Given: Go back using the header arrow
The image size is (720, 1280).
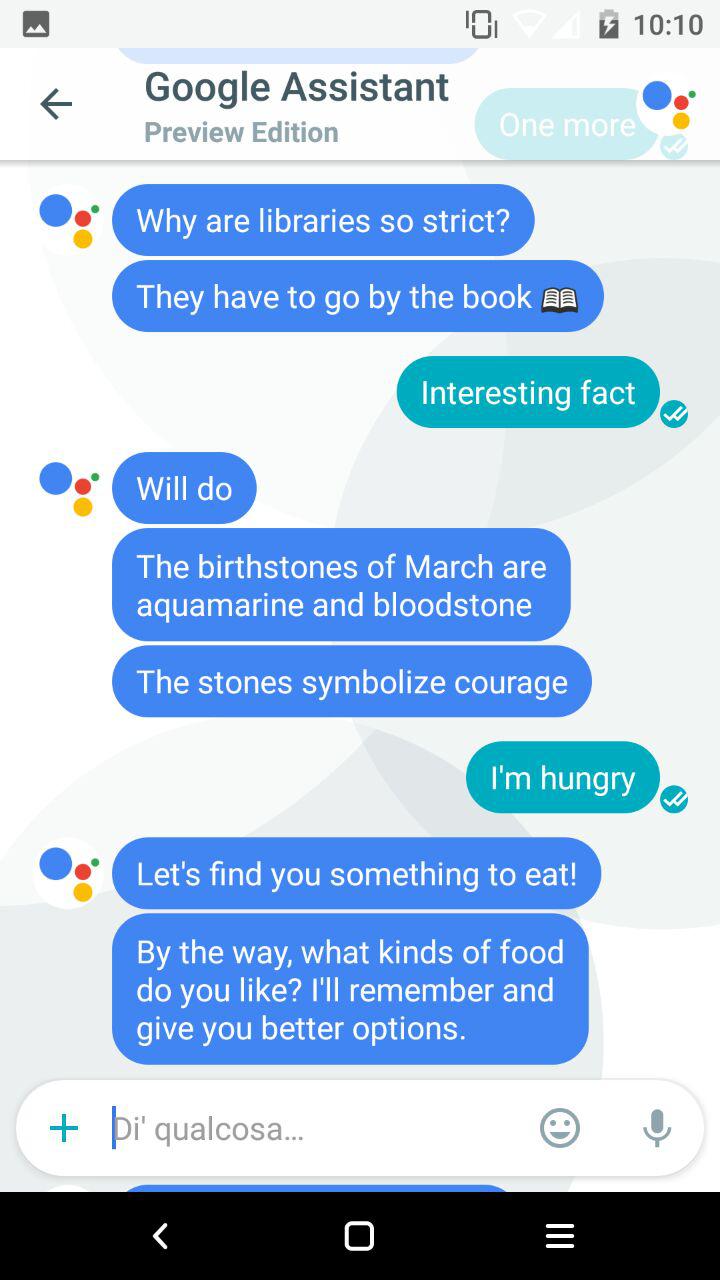Looking at the screenshot, I should 56,104.
